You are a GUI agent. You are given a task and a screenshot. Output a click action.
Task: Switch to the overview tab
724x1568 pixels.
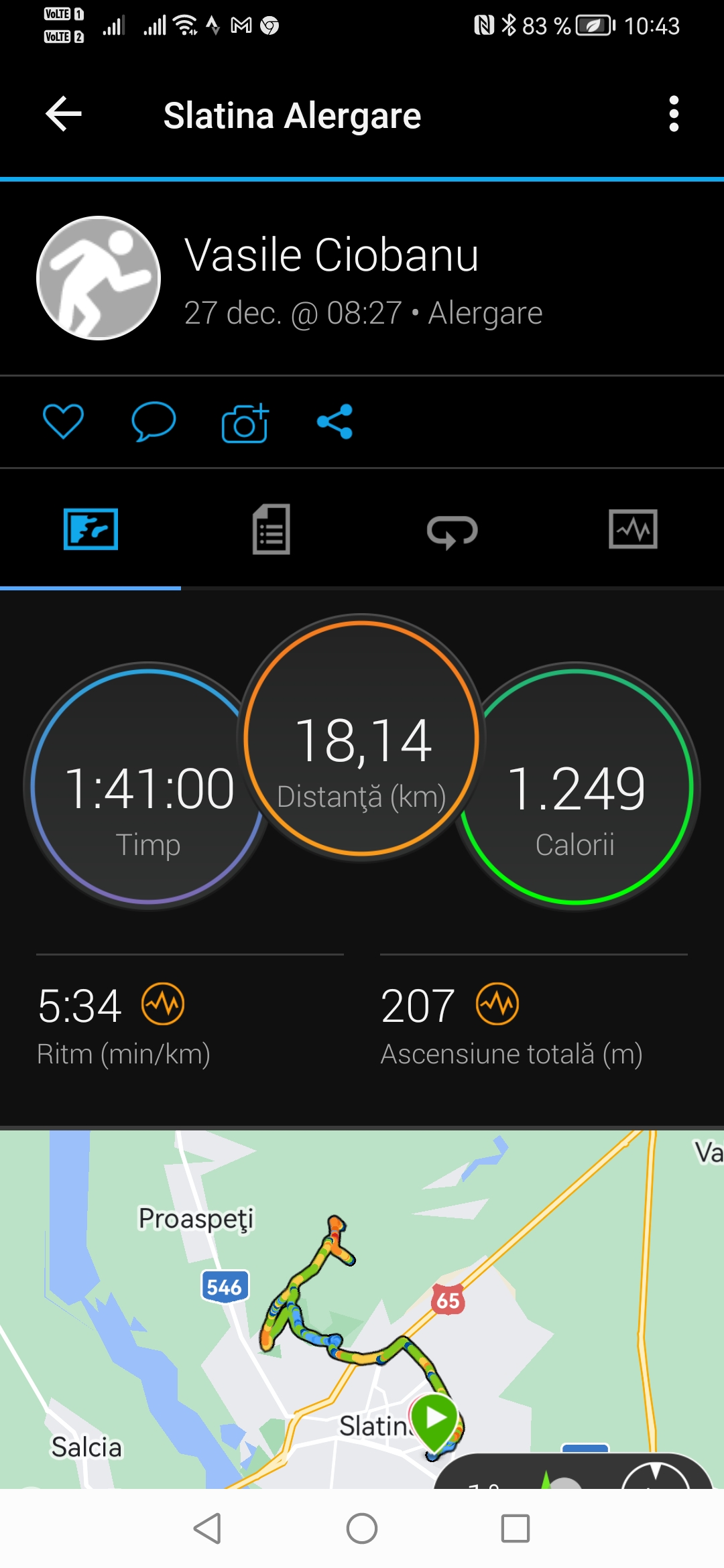pyautogui.click(x=90, y=529)
